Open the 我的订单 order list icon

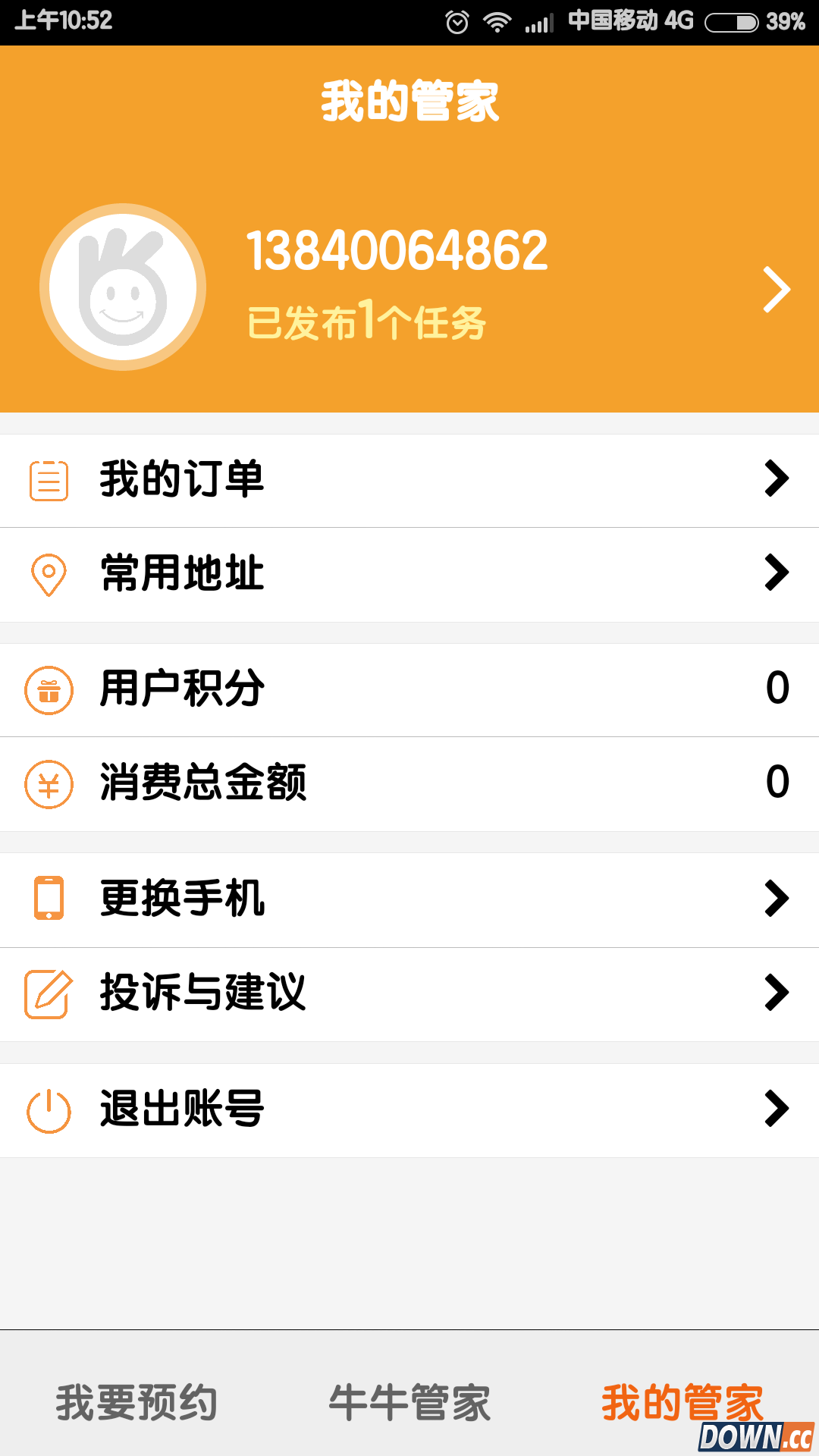tap(48, 480)
